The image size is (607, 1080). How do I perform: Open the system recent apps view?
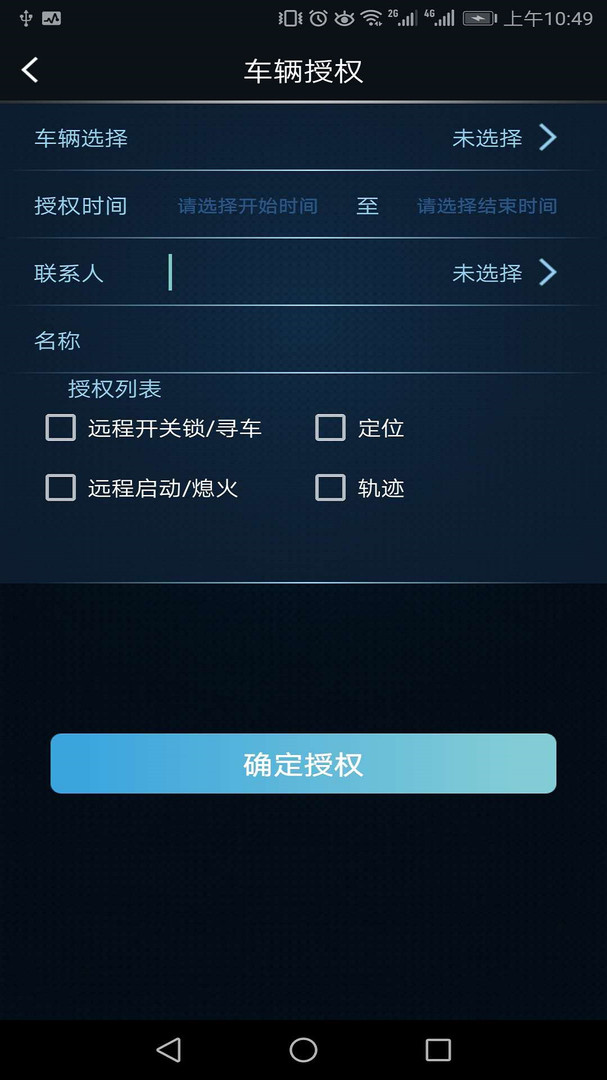(x=438, y=1050)
